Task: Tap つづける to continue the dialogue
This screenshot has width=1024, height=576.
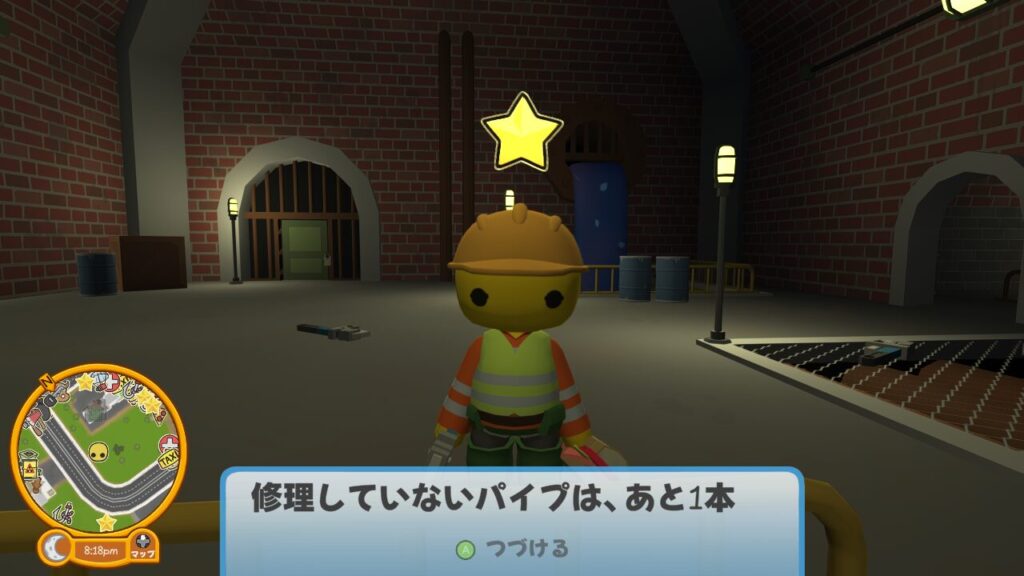Action: pyautogui.click(x=512, y=548)
